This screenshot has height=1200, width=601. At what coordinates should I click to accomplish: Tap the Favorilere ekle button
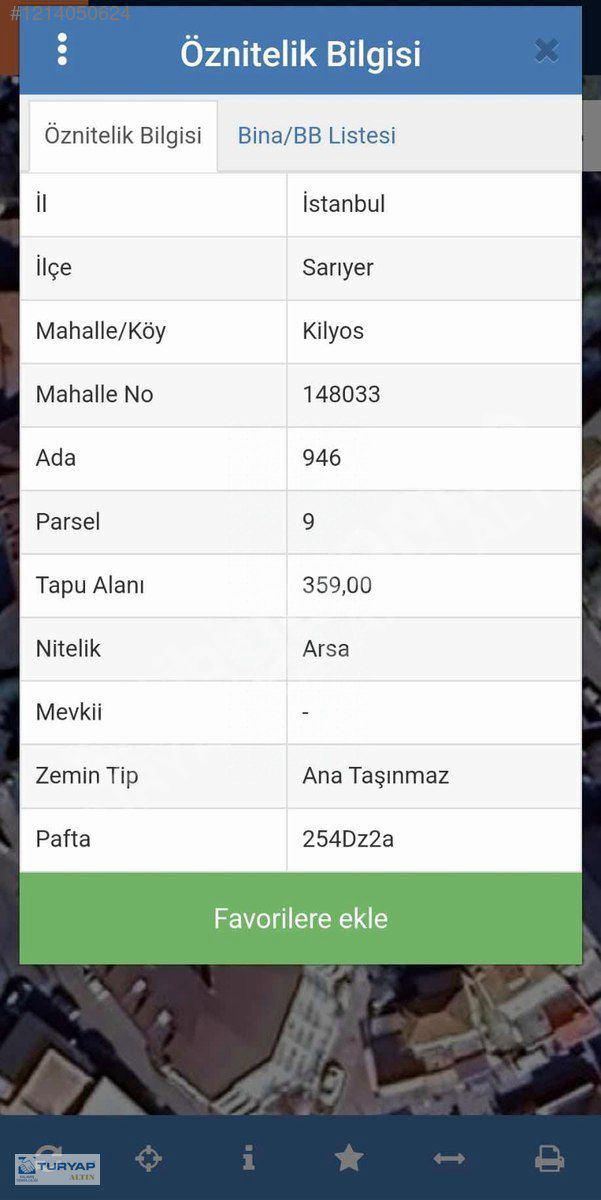(x=300, y=918)
